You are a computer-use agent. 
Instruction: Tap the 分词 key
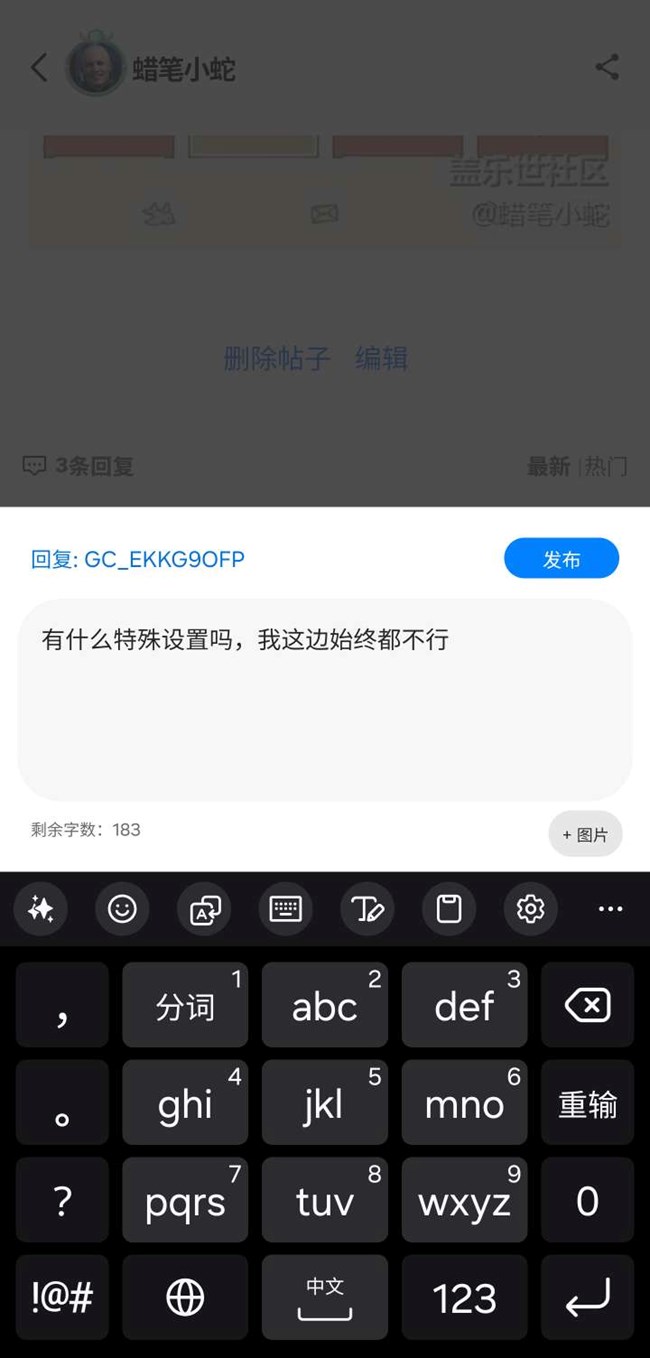pos(185,1005)
